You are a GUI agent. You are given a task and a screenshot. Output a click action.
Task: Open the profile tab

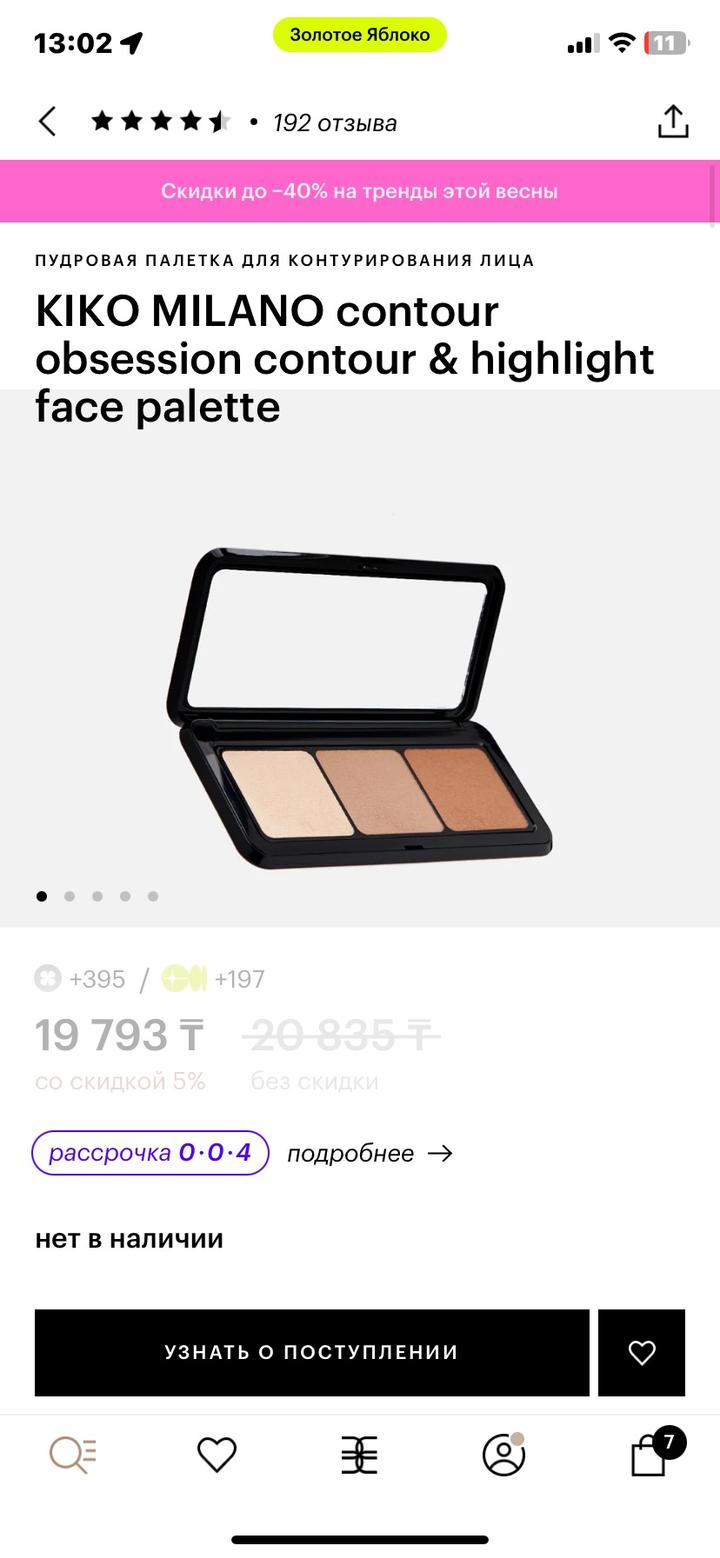tap(503, 1455)
